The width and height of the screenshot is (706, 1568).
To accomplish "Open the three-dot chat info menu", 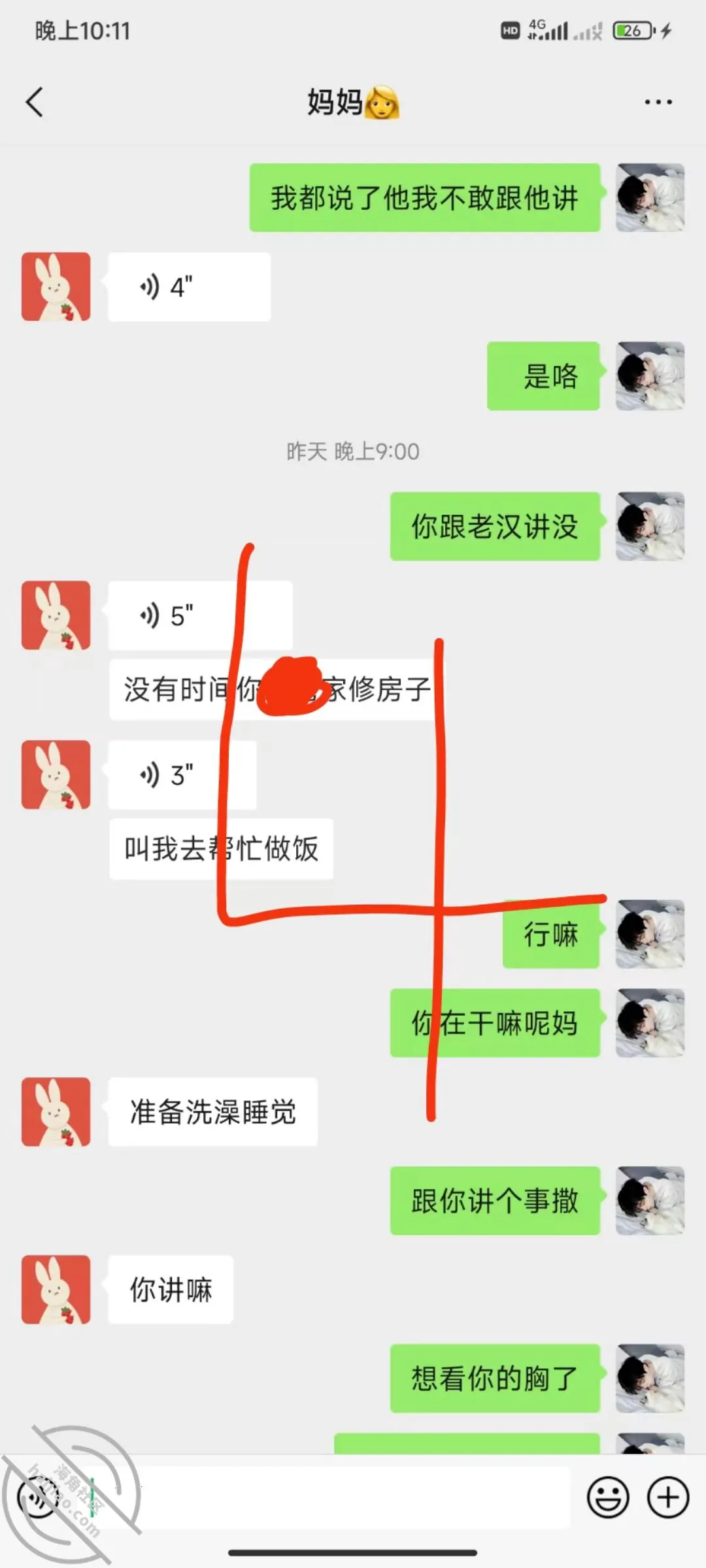I will click(658, 102).
